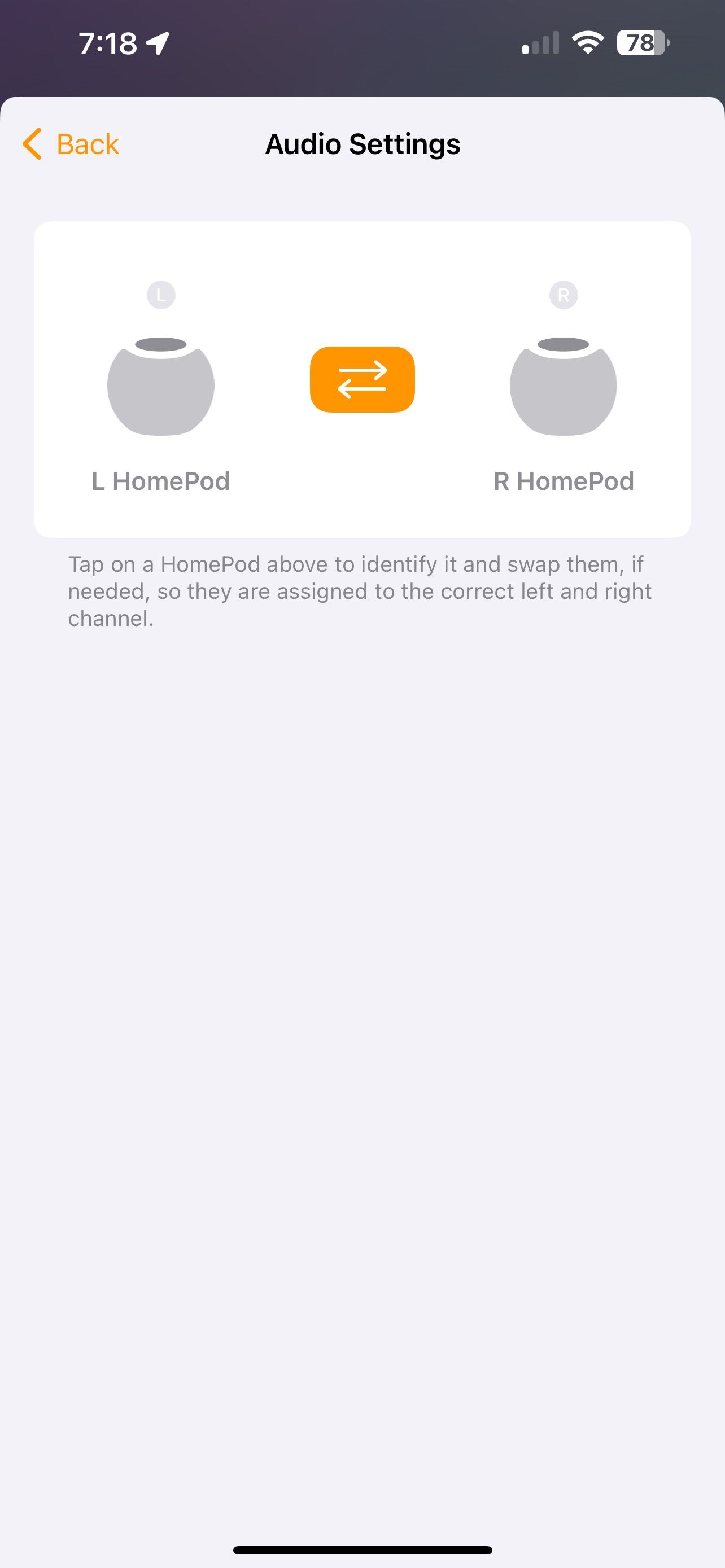Screen dimensions: 725x1568
Task: Select the L HomePod label text
Action: [161, 481]
